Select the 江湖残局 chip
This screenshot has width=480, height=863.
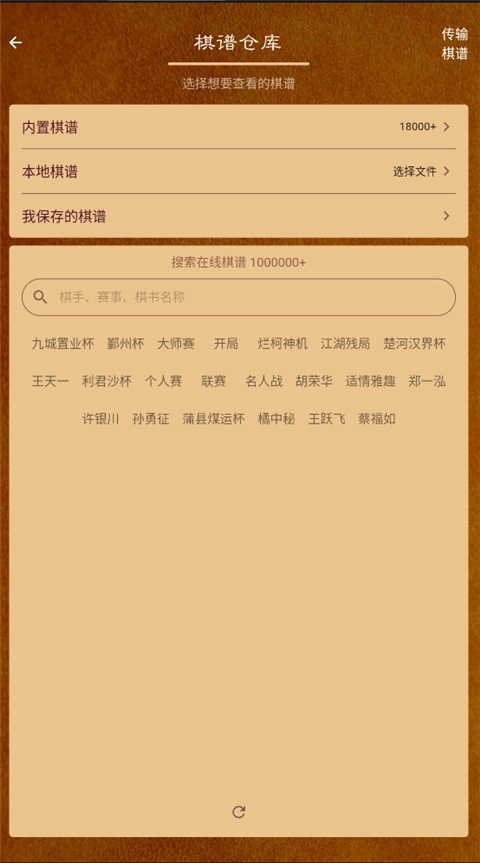345,344
